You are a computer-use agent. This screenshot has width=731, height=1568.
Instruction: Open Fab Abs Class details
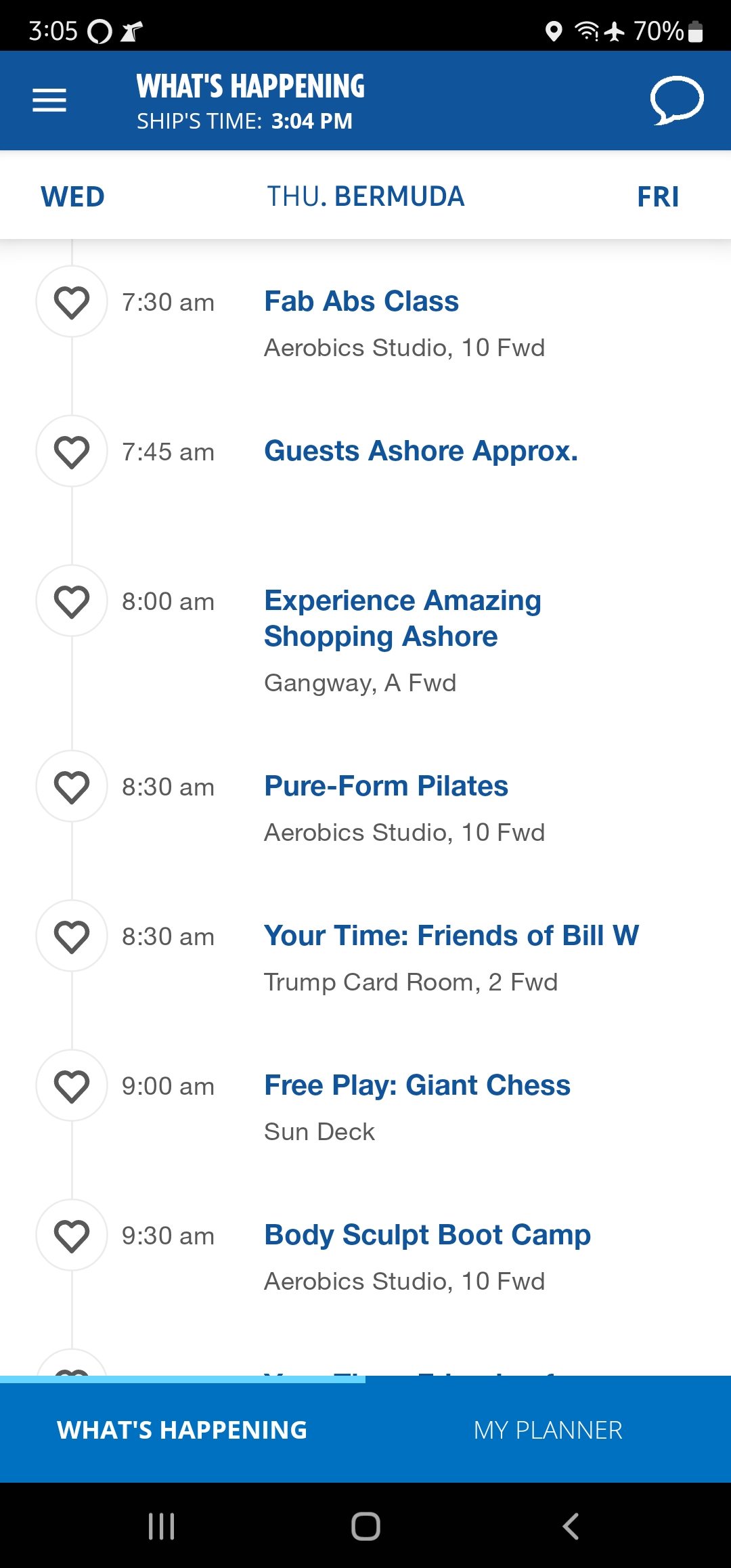click(x=361, y=301)
